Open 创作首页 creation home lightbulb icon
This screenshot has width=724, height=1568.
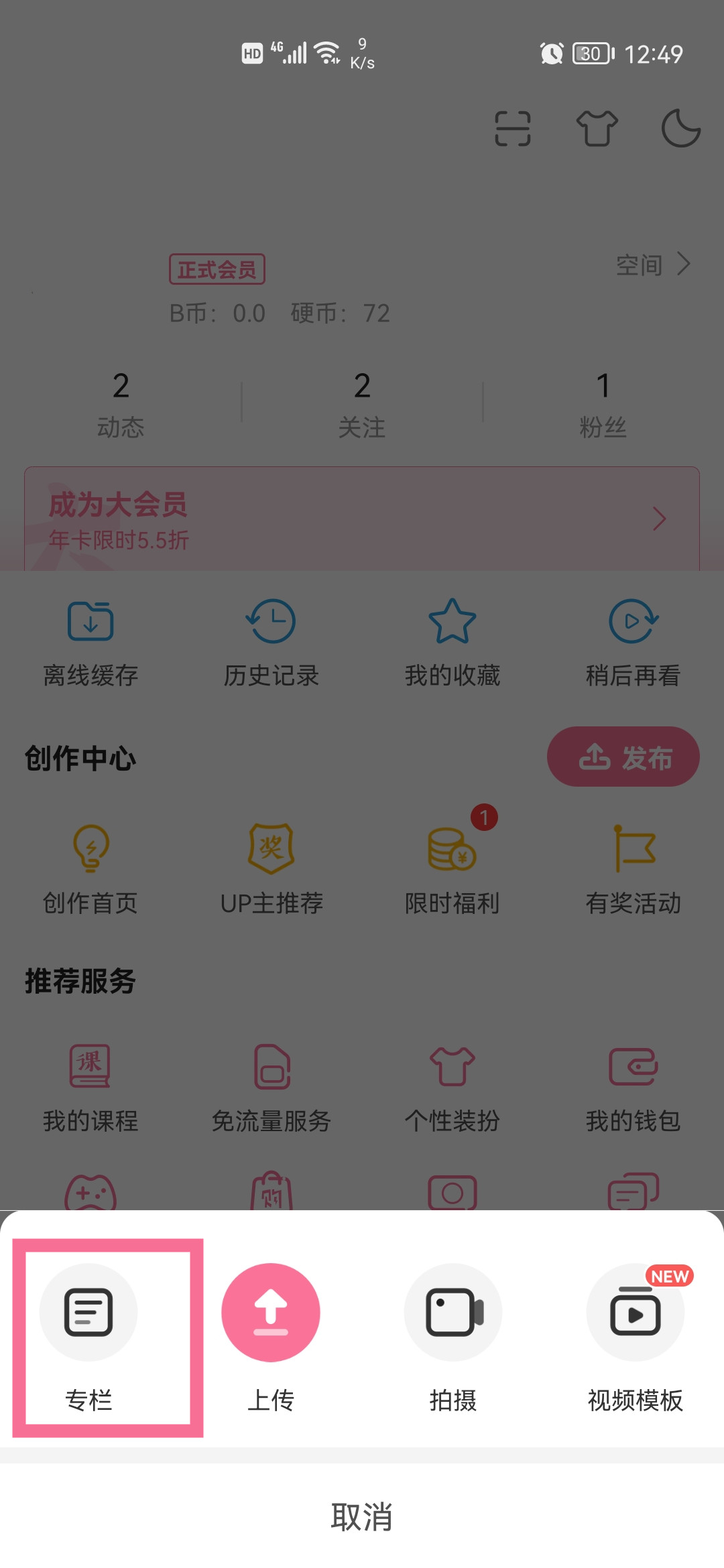pyautogui.click(x=90, y=868)
